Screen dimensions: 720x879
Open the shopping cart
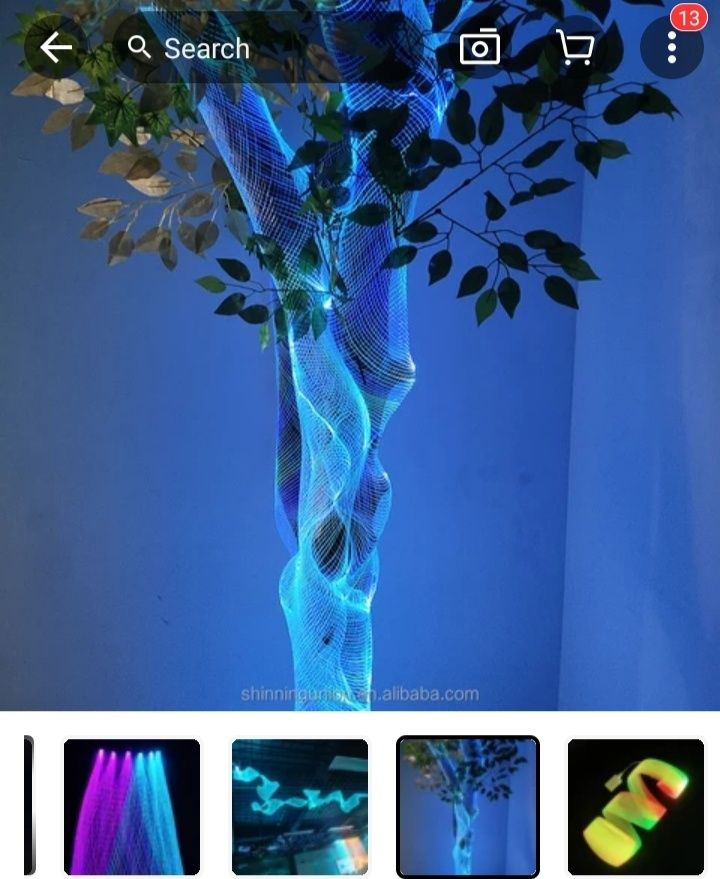pos(575,47)
